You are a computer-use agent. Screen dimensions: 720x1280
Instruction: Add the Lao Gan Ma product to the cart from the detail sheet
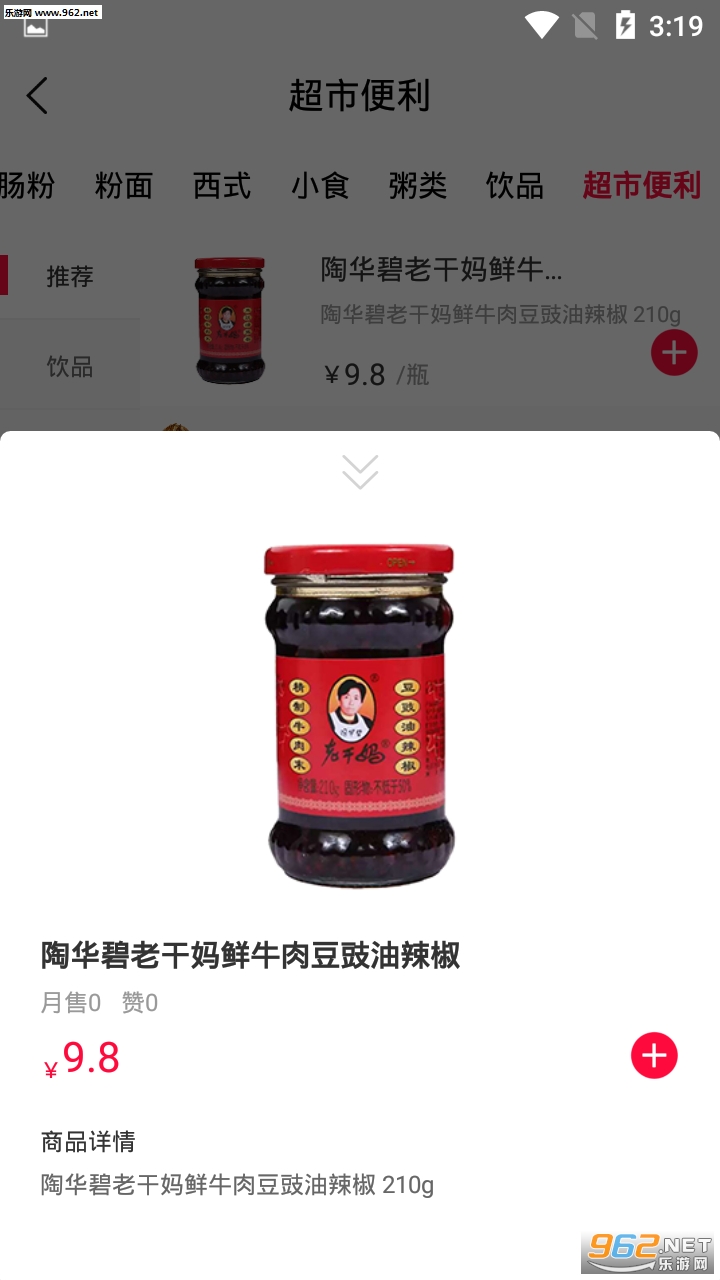point(654,1056)
